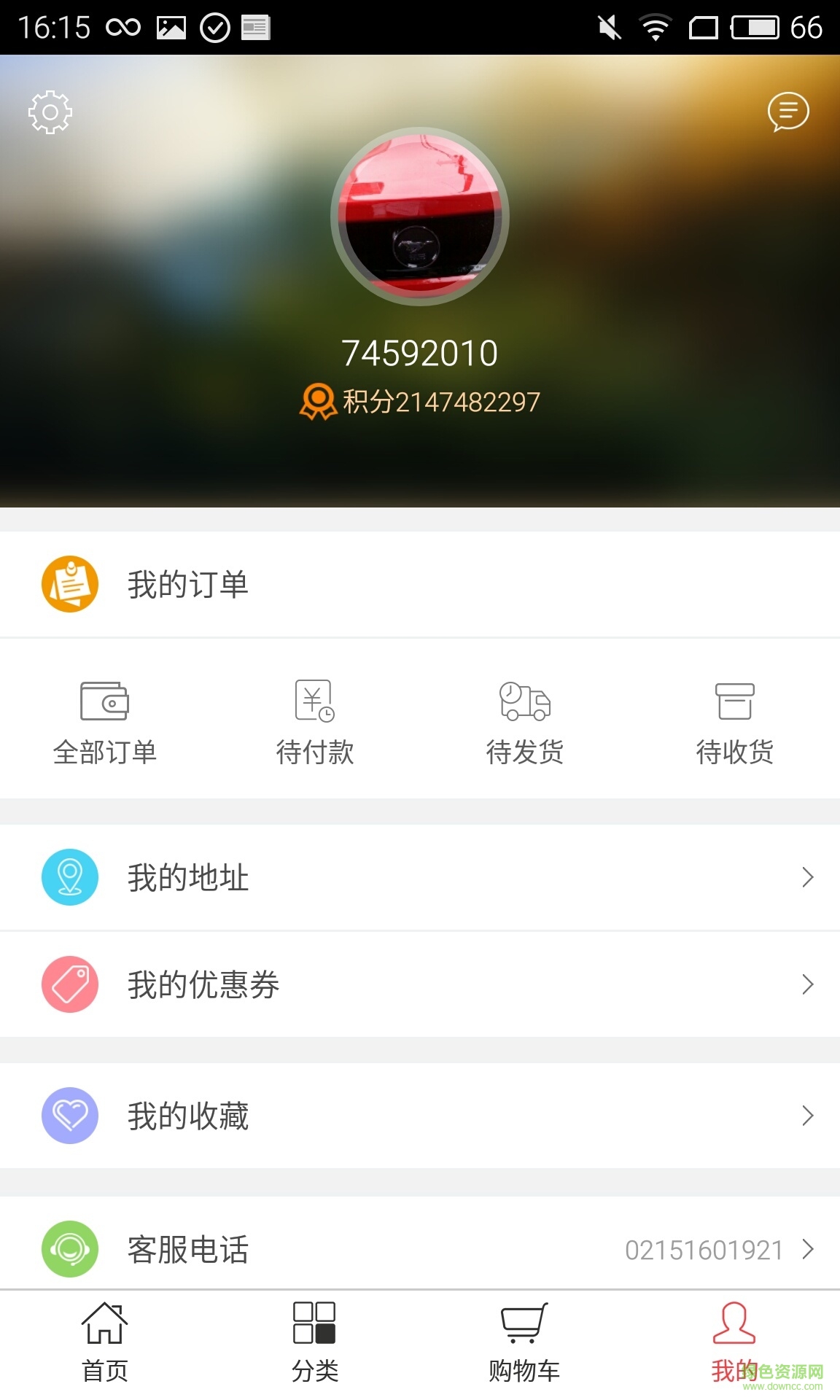Tap the 我的优惠券 coupon tag icon

click(70, 985)
